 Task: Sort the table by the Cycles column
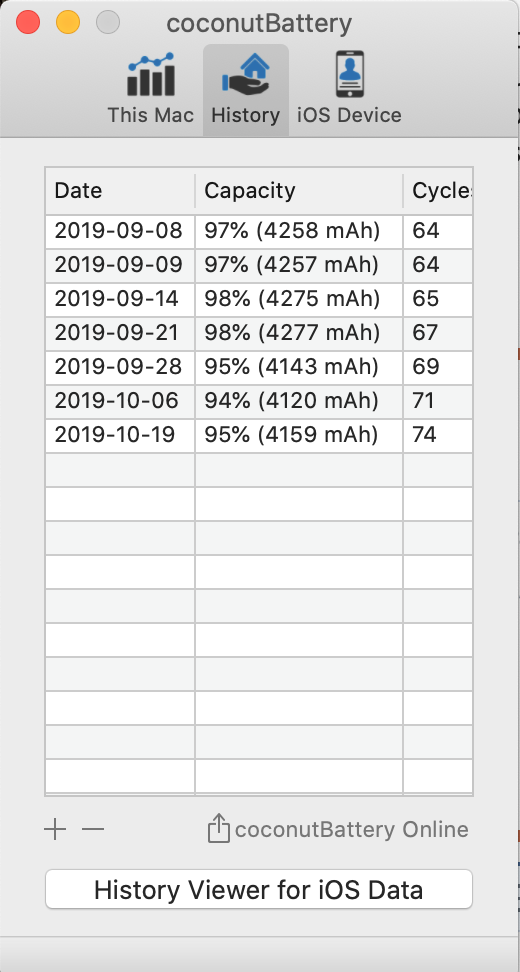pos(438,190)
